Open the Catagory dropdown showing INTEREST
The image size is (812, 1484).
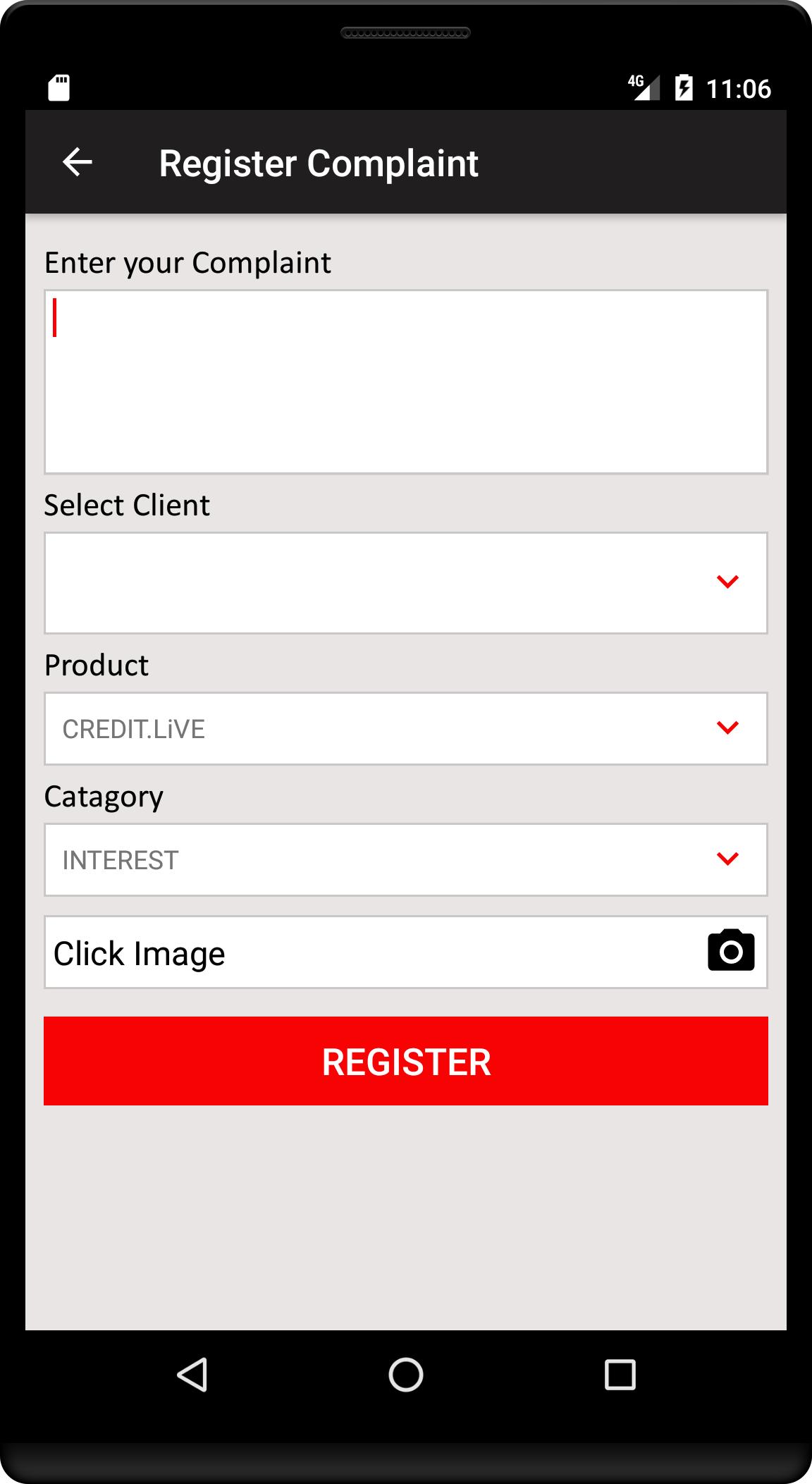coord(405,859)
